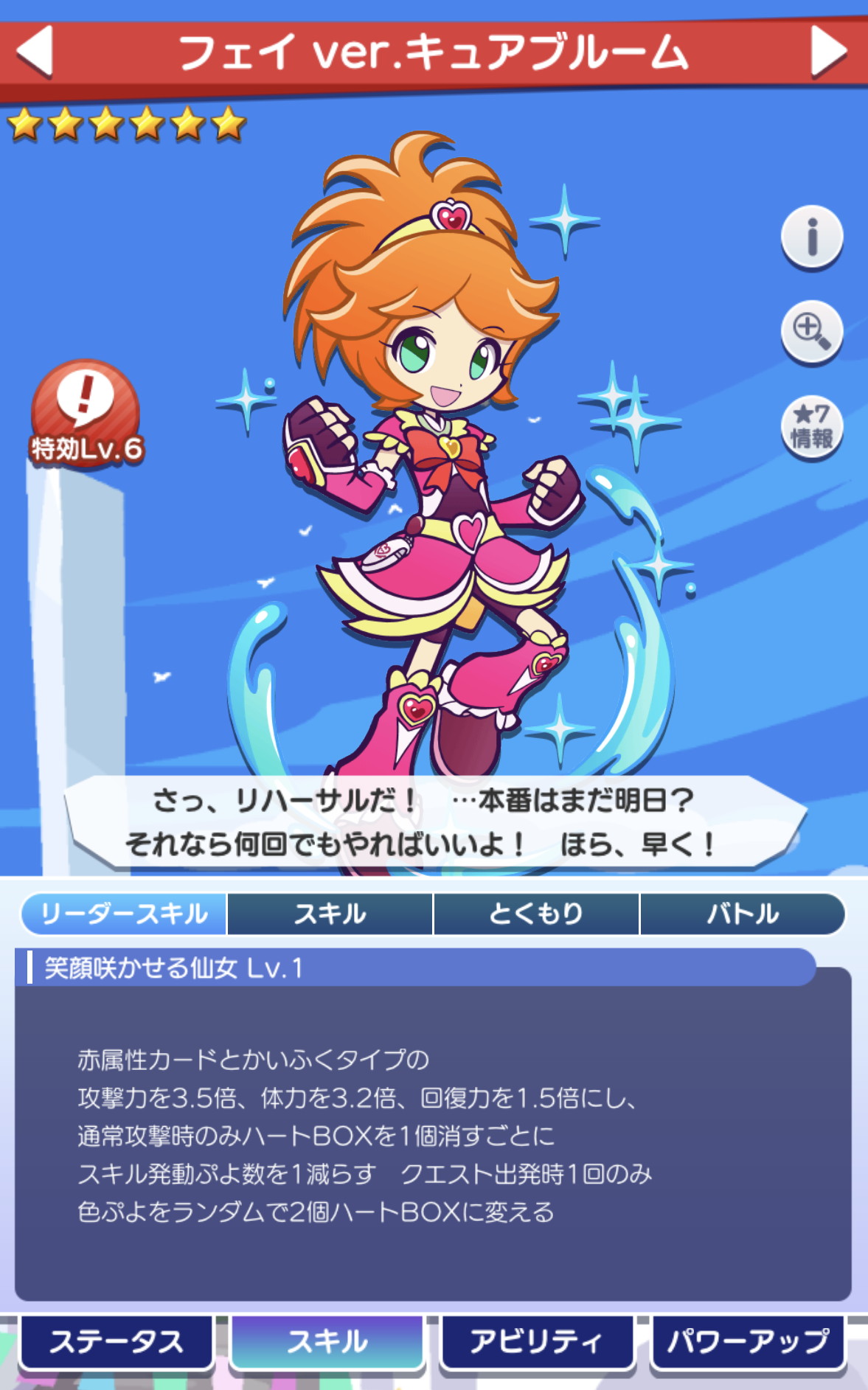Open the アビリティ bottom tab

(x=537, y=1342)
